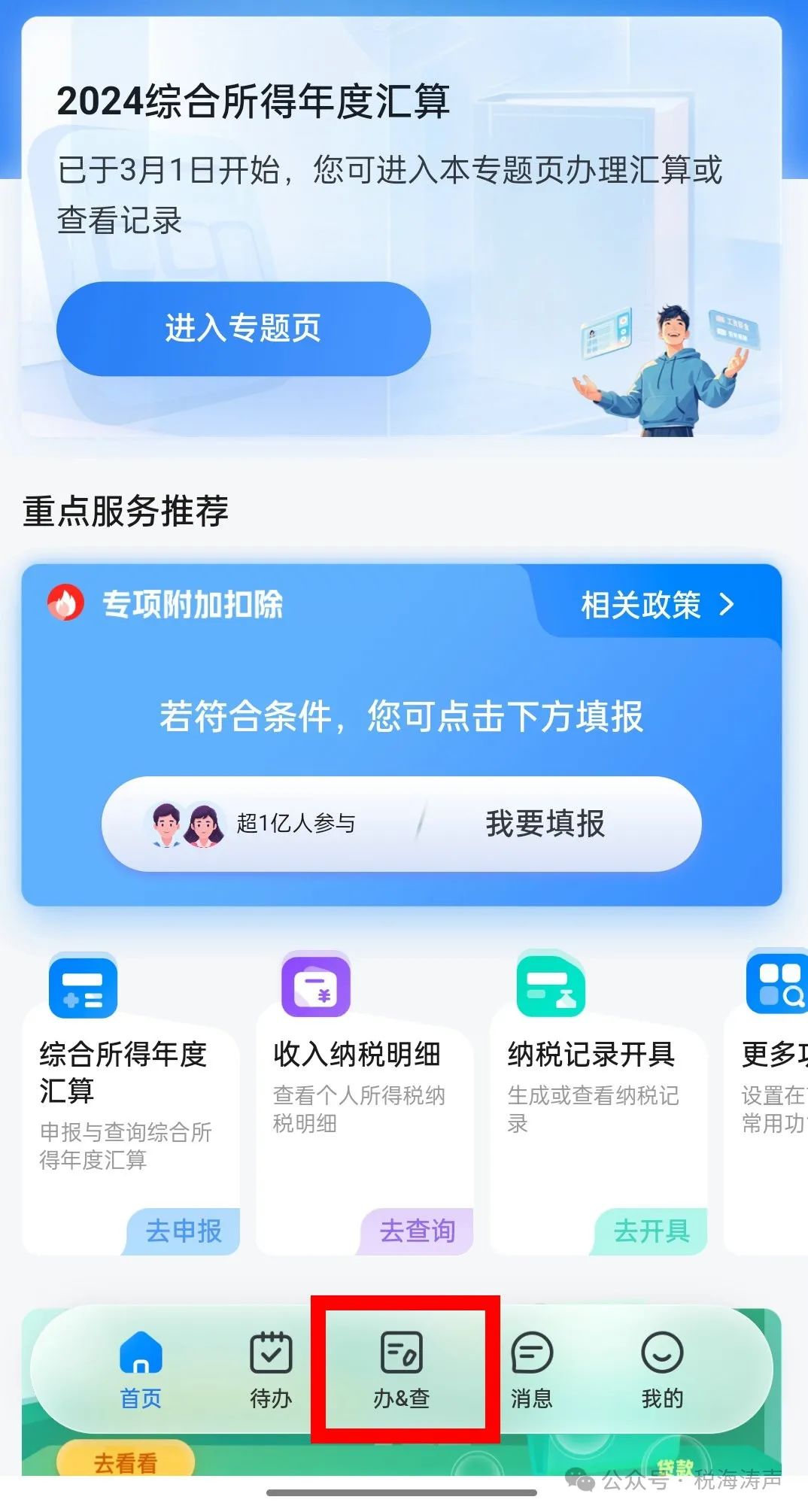Switch to 办&查 tab
Viewport: 808px width, 1512px height.
pos(402,1370)
